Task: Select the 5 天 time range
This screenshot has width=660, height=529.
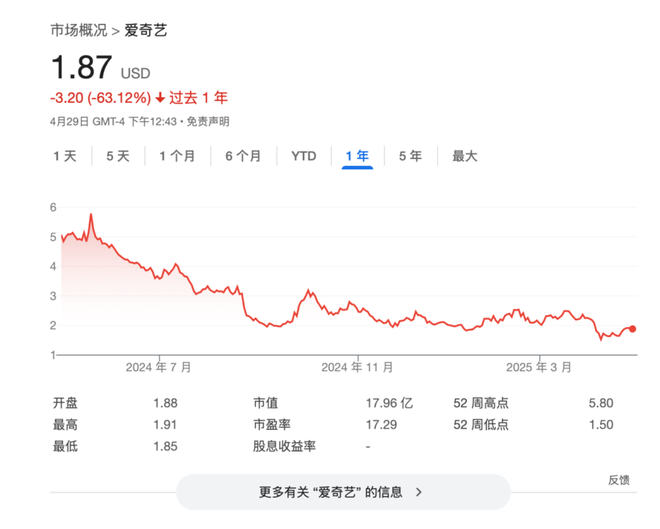Action: [117, 156]
